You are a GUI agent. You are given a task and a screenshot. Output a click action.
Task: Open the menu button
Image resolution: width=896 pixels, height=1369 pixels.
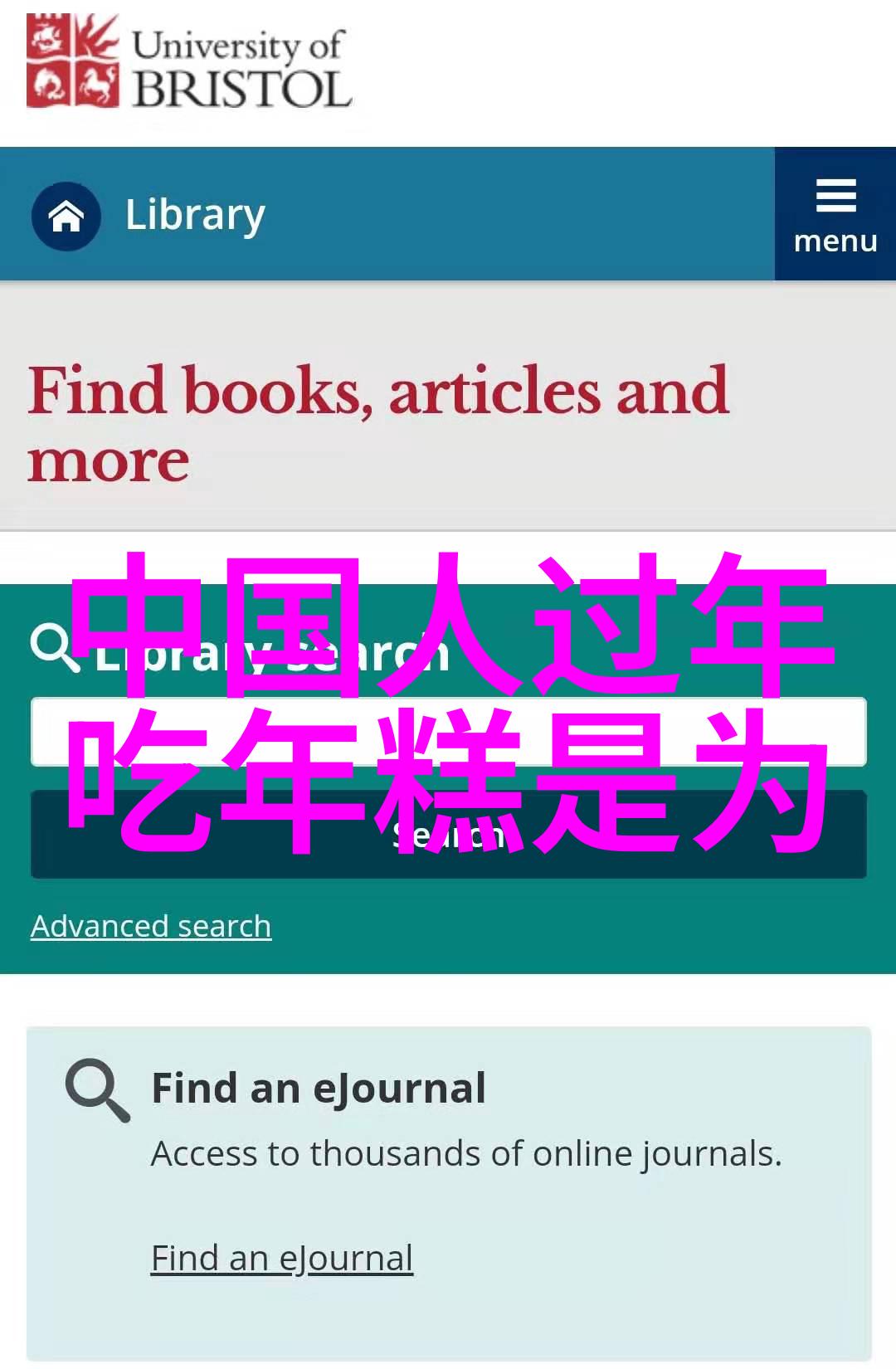click(x=835, y=215)
